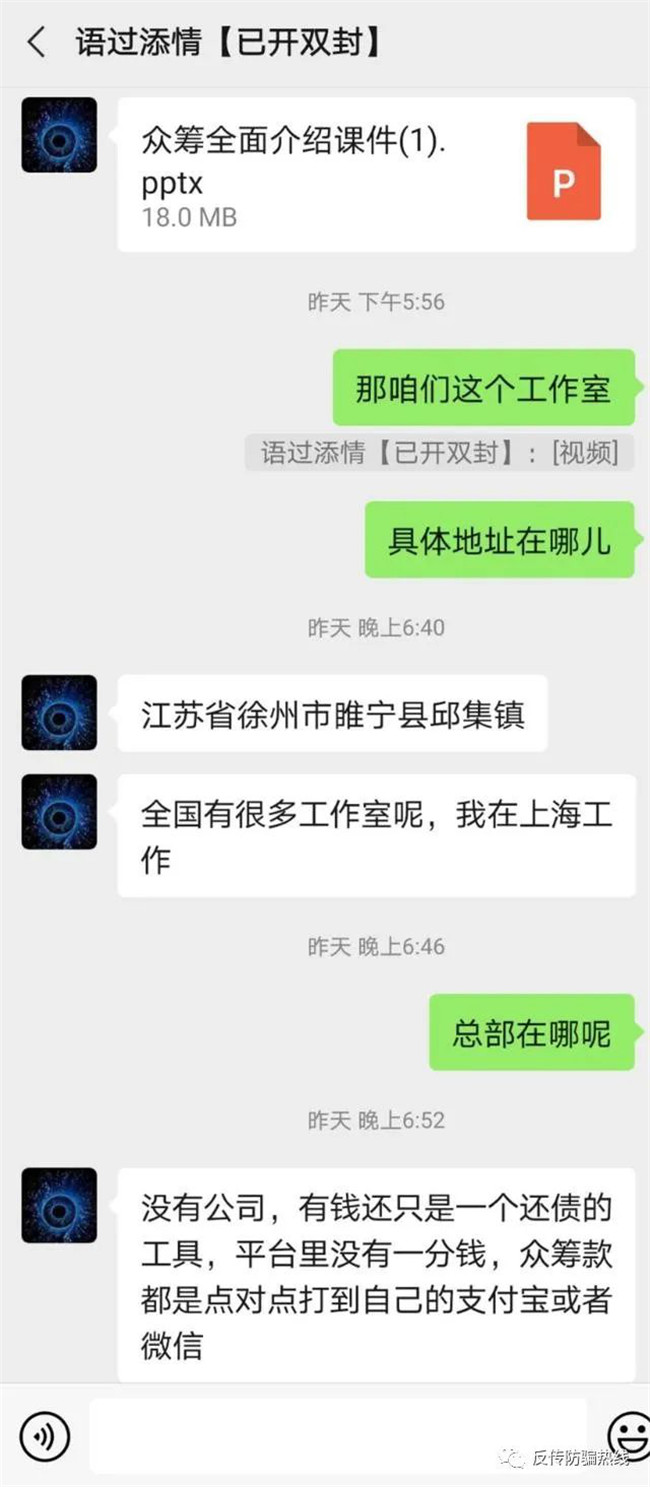Image resolution: width=650 pixels, height=1487 pixels.
Task: Go back from the 语过添情 chat
Action: [36, 43]
